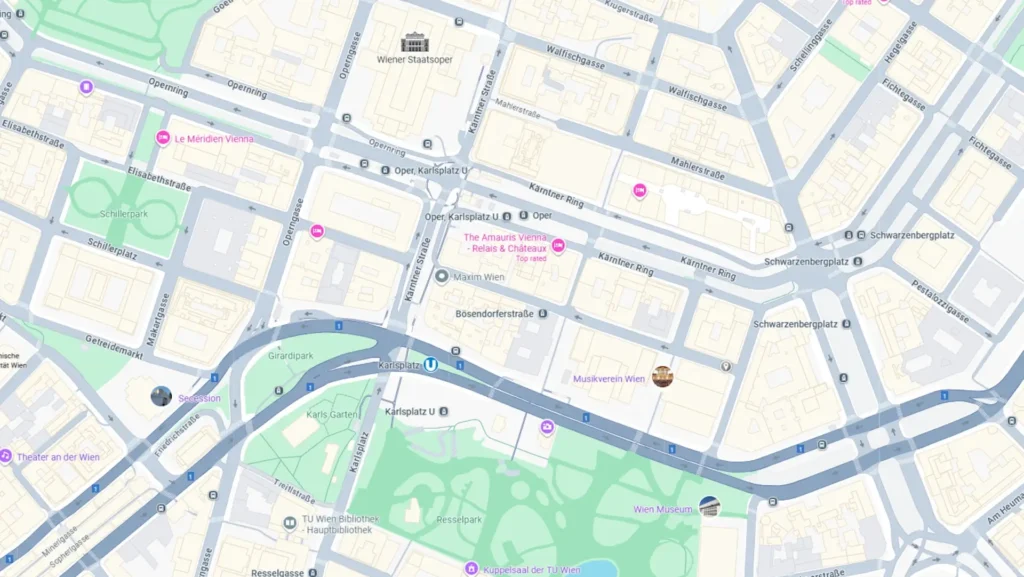1024x577 pixels.
Task: Select the hotel pin on Mahlerstraße
Action: pos(640,190)
